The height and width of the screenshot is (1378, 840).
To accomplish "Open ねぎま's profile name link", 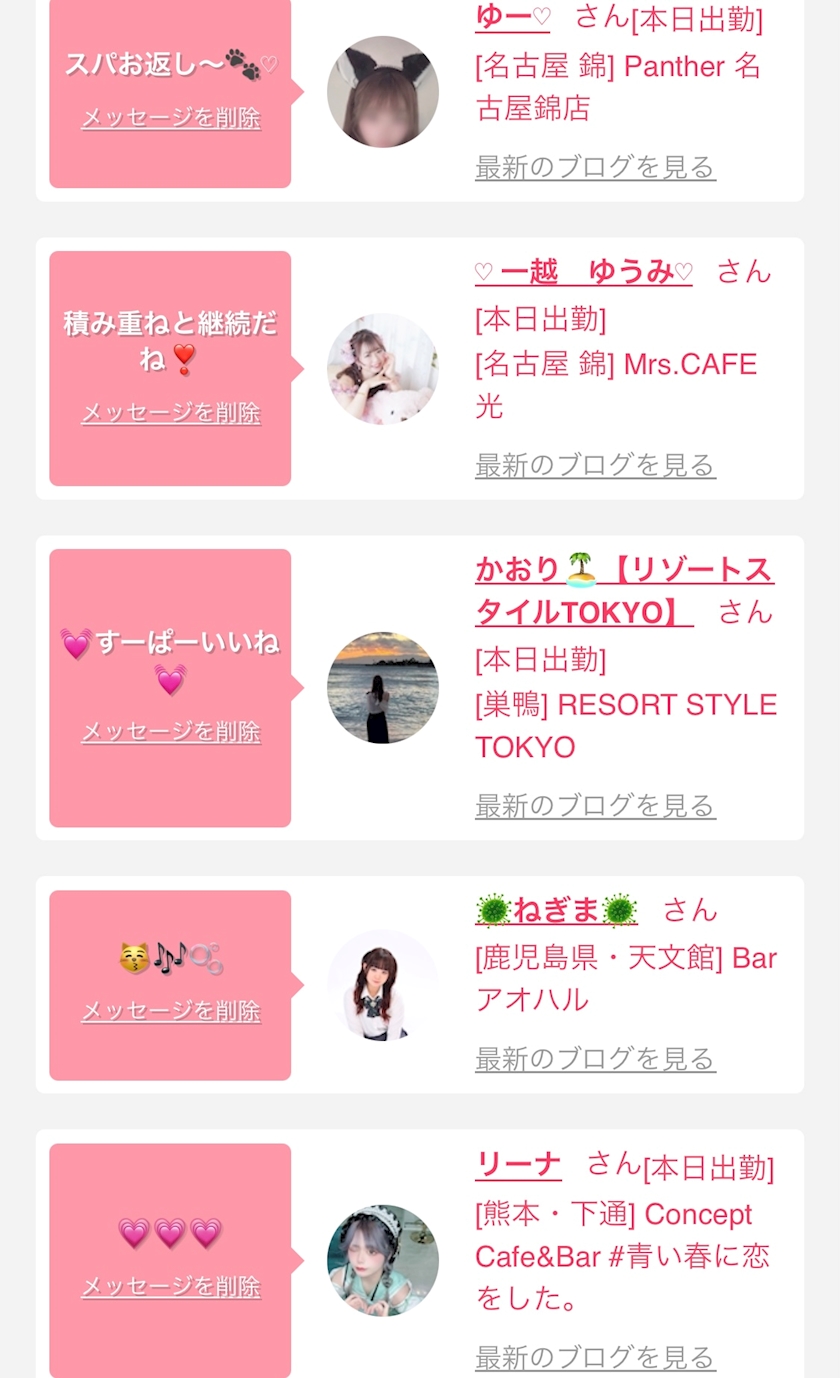I will (x=557, y=910).
